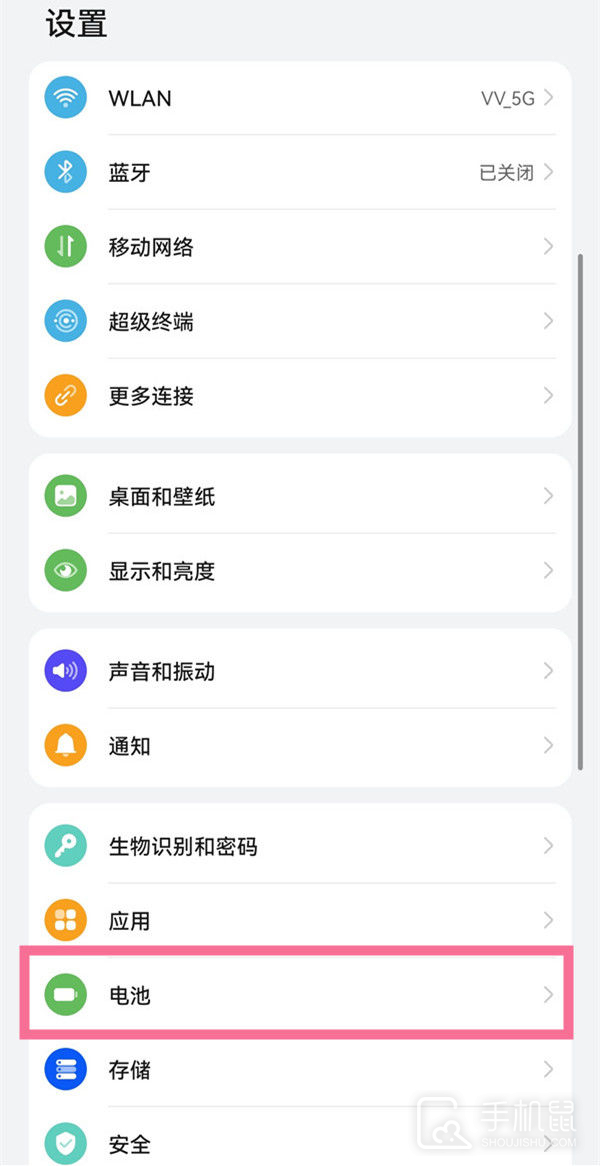The image size is (600, 1166).
Task: Go to 应用 settings
Action: 300,920
